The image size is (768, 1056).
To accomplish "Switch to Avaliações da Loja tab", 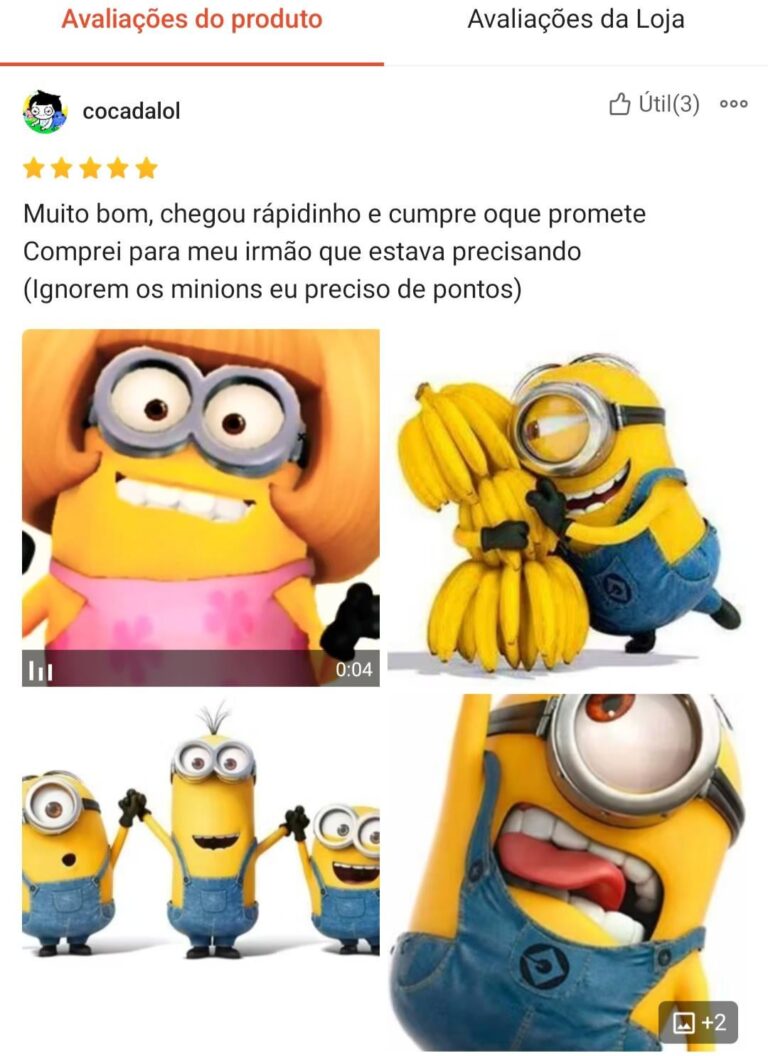I will [575, 20].
